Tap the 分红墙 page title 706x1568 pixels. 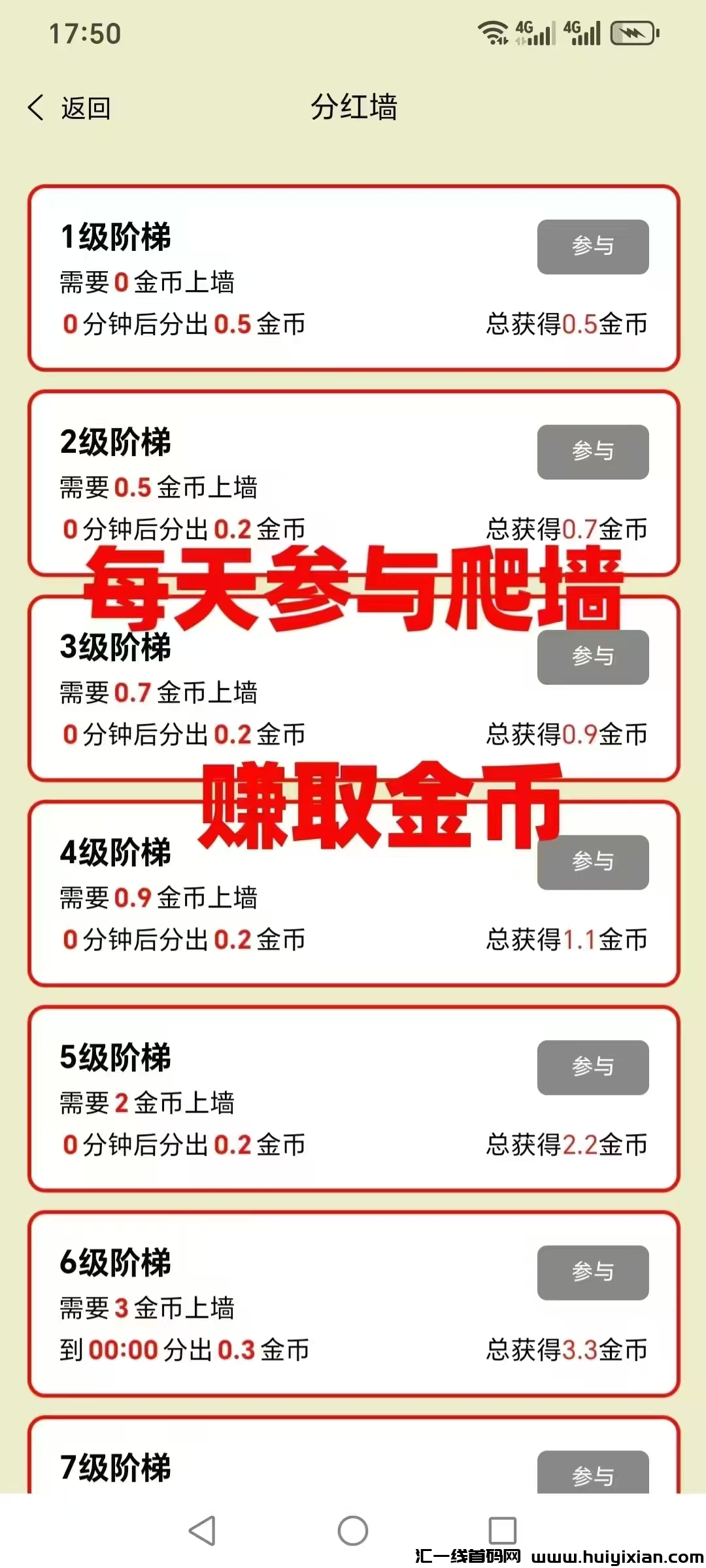353,106
